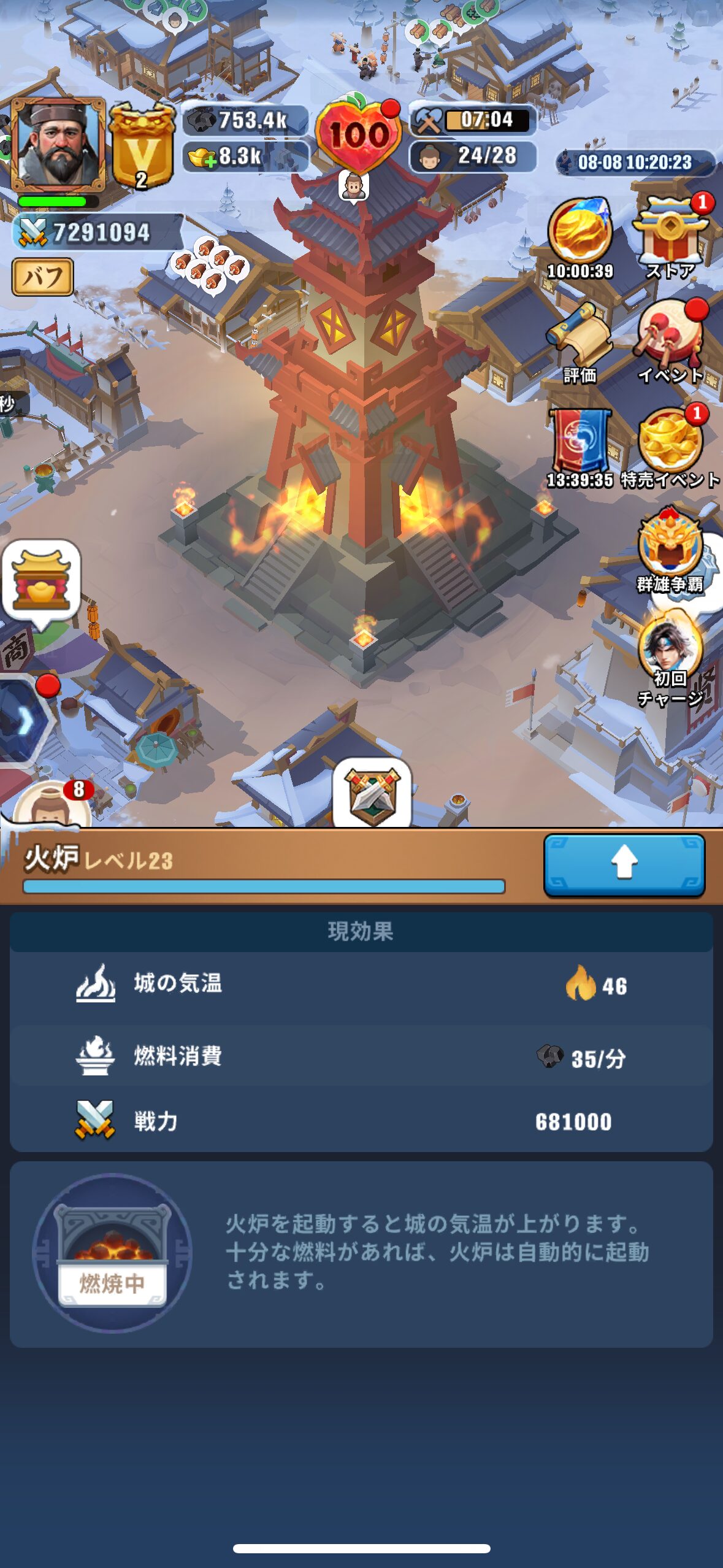The width and height of the screenshot is (723, 1568).
Task: Open the crossed swords battle icon
Action: tap(372, 794)
